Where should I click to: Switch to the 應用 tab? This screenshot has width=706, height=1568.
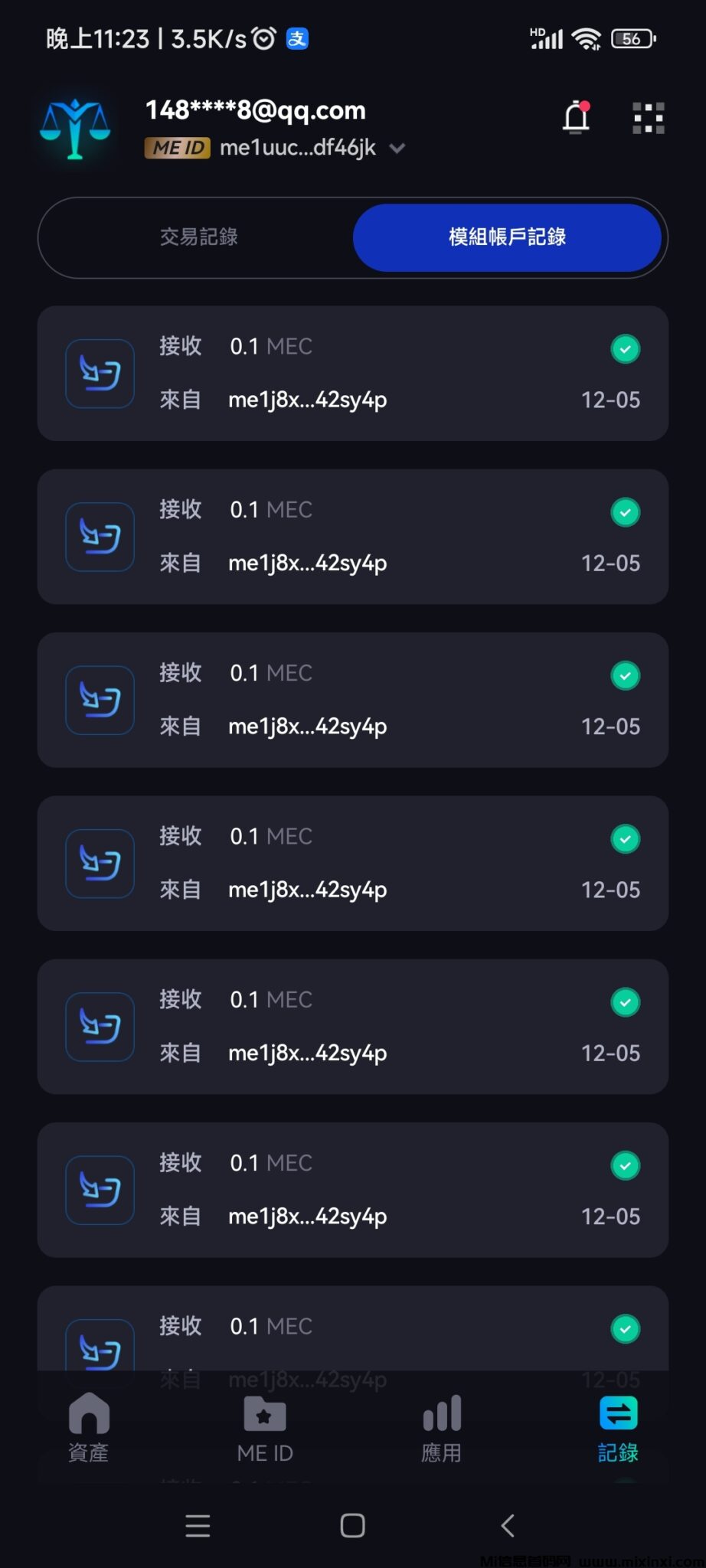442,1427
